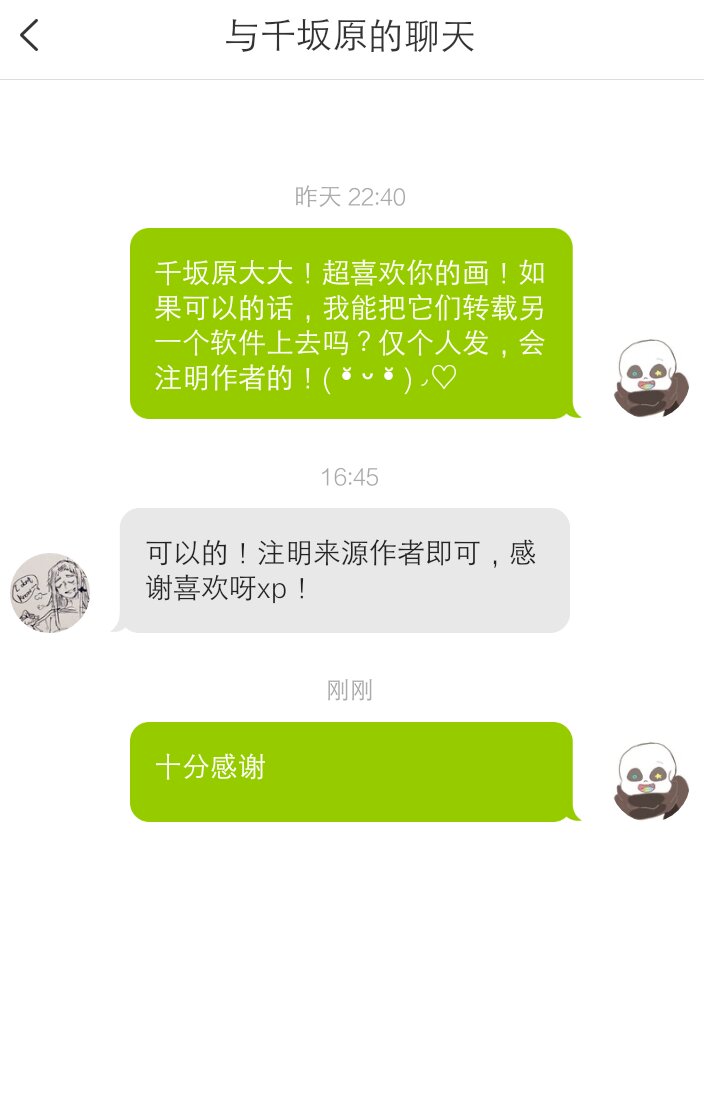Open 千坂原's avatar beside the gray reply

(x=50, y=592)
